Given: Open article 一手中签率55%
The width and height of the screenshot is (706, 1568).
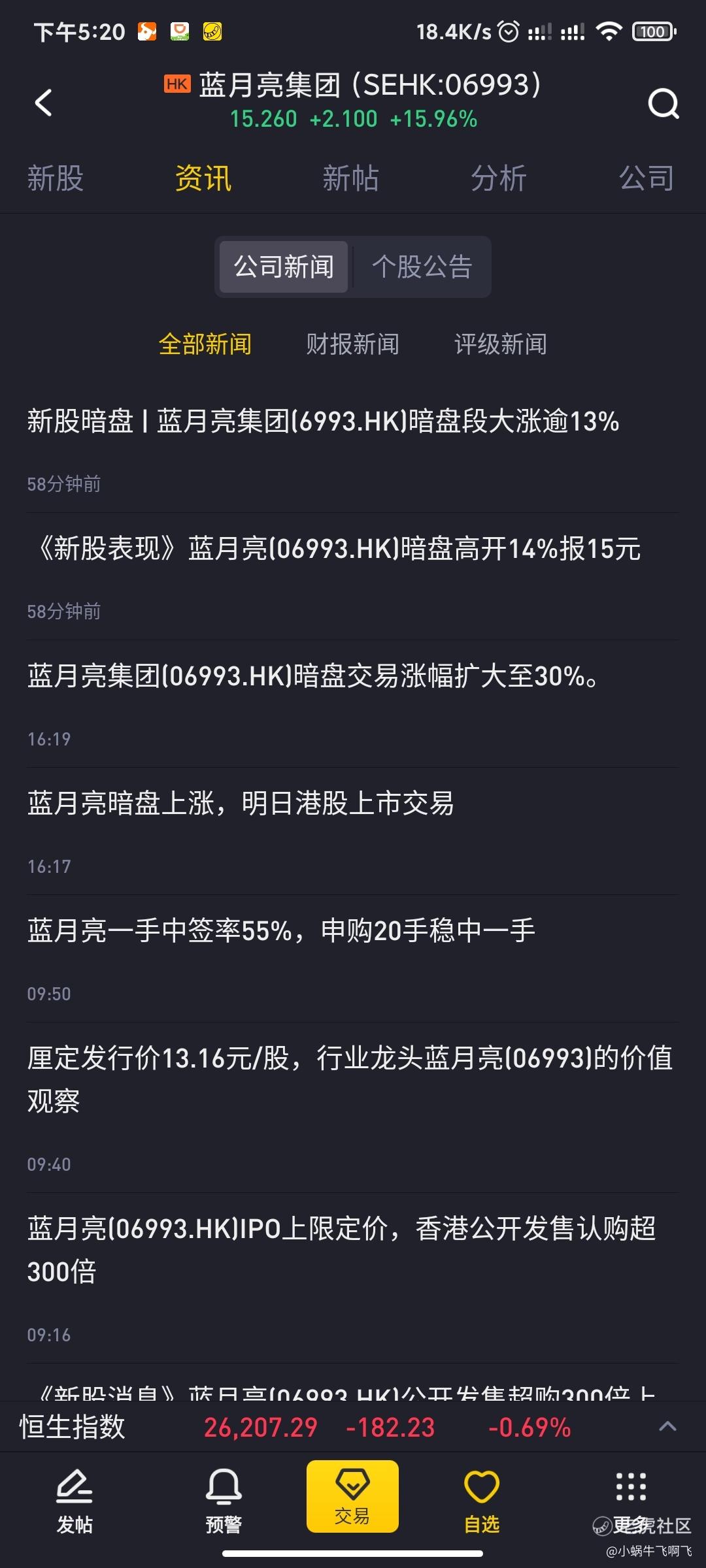Looking at the screenshot, I should (353, 958).
